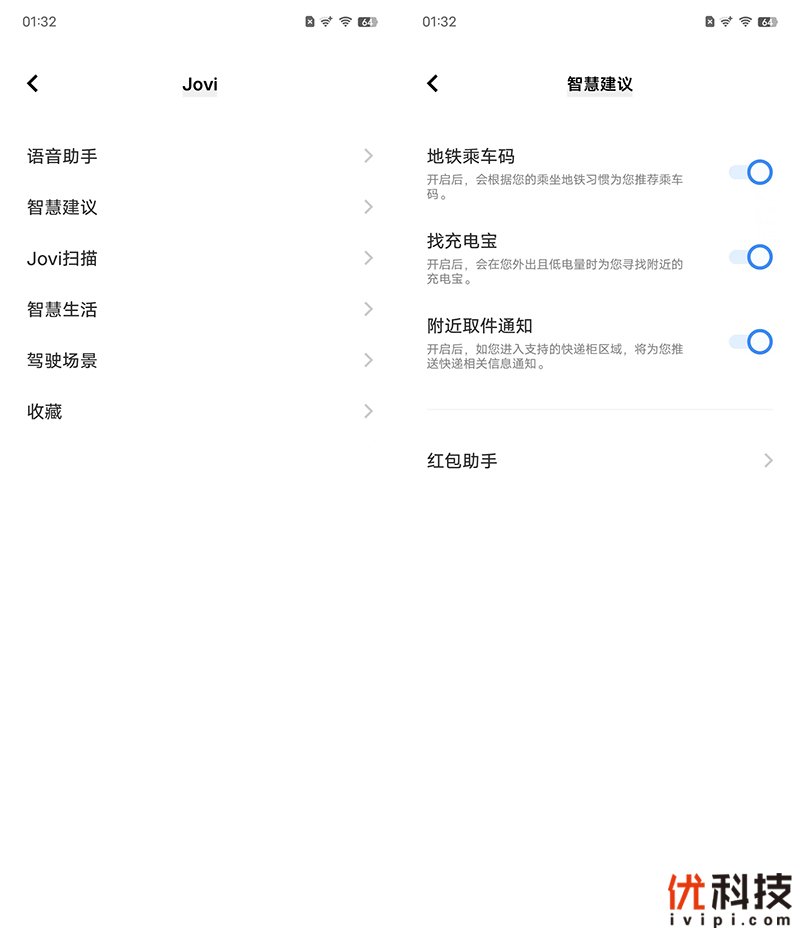Toggle the 地铁乘车码 switch

coord(751,172)
